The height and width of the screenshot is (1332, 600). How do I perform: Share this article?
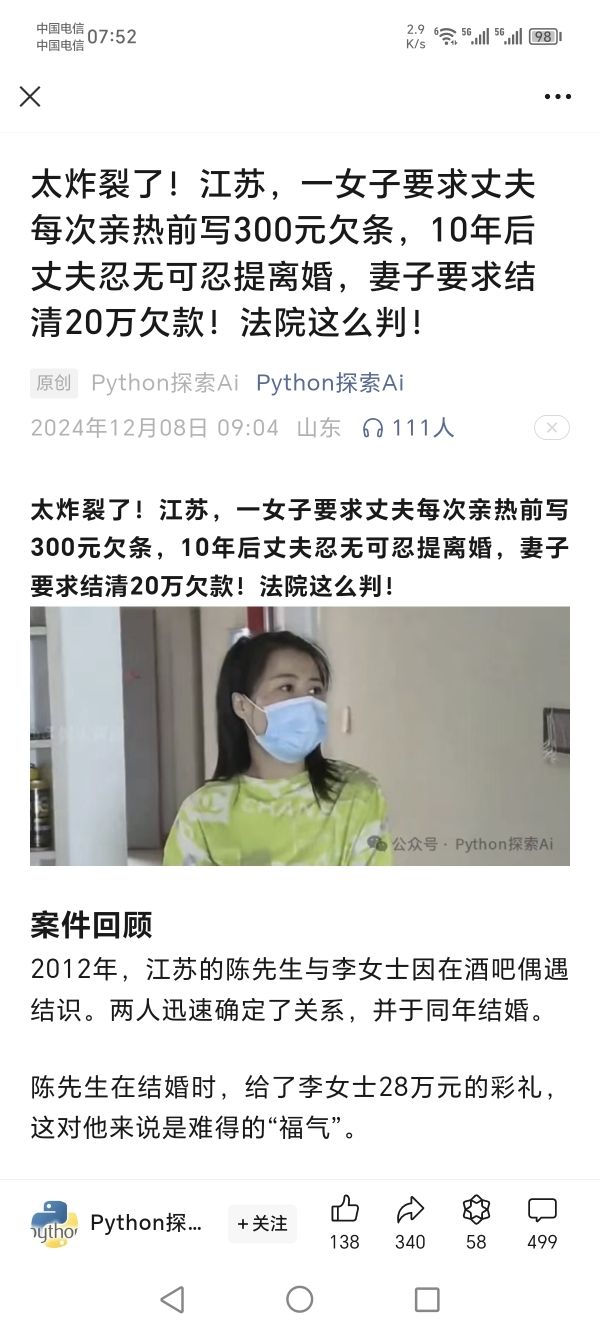pos(410,1222)
